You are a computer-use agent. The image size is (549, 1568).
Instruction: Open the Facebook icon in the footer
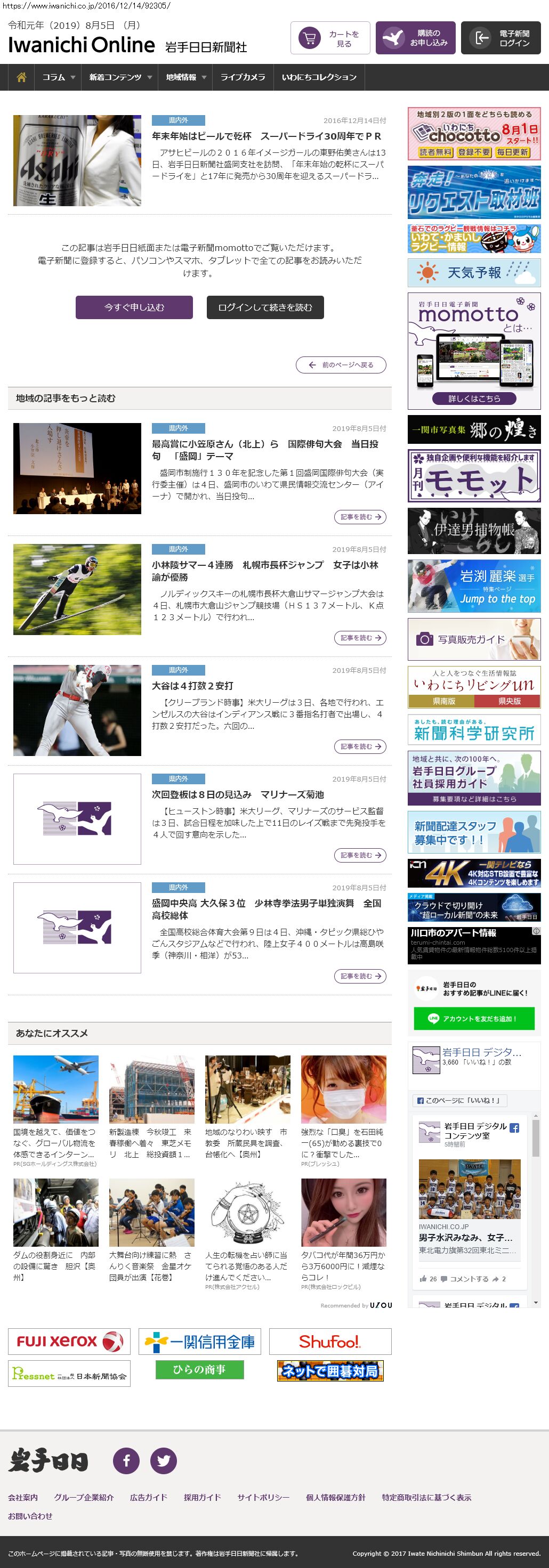(127, 1460)
